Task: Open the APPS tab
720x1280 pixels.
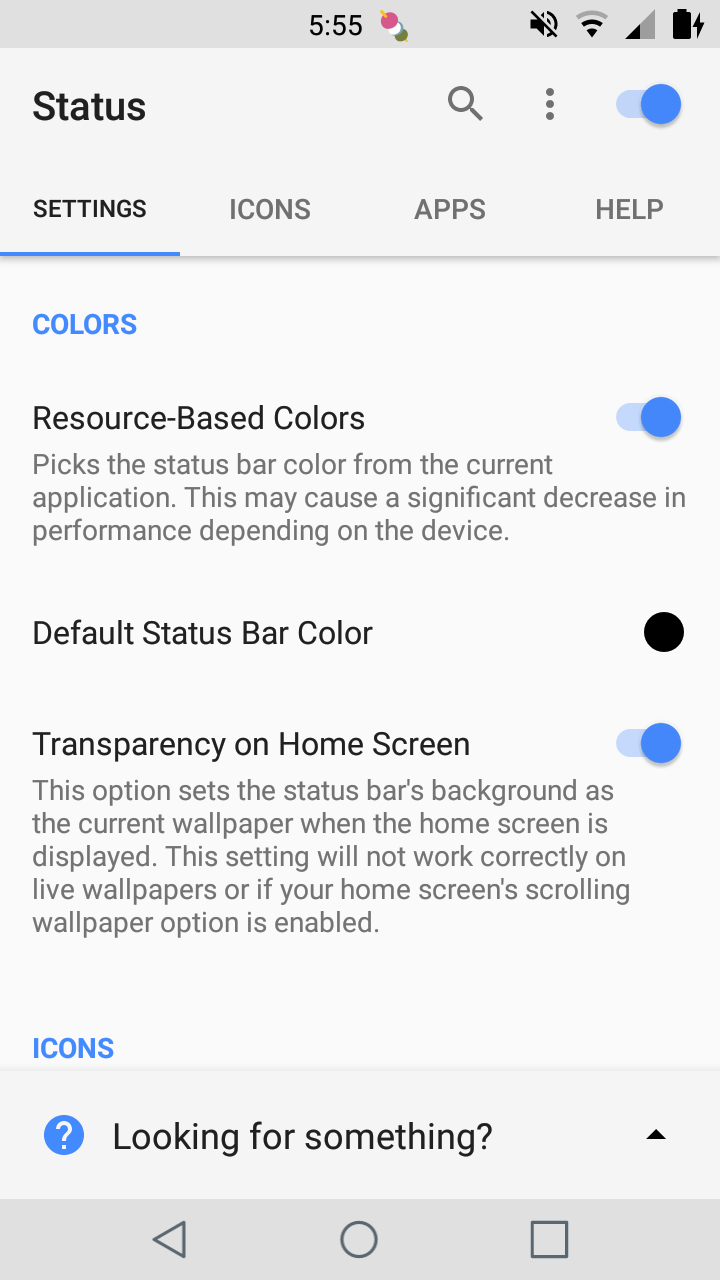Action: [450, 209]
